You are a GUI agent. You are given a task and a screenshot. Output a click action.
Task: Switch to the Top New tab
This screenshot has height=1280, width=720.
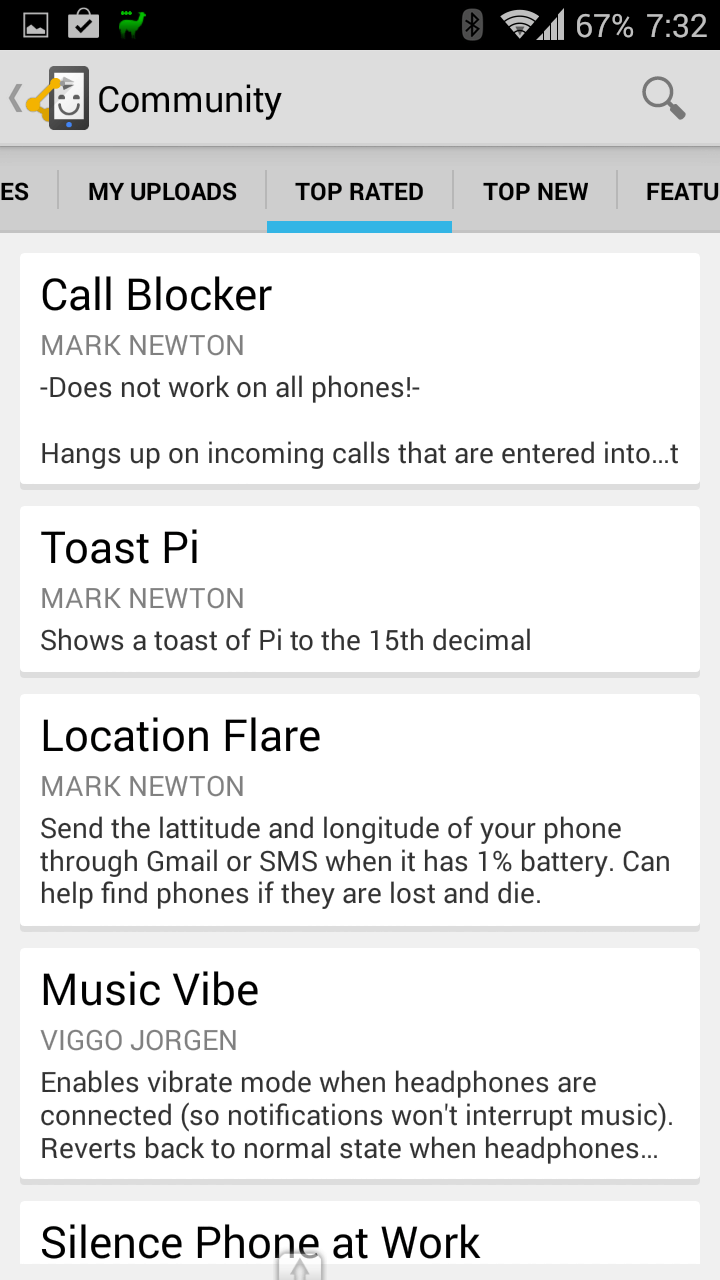tap(535, 191)
